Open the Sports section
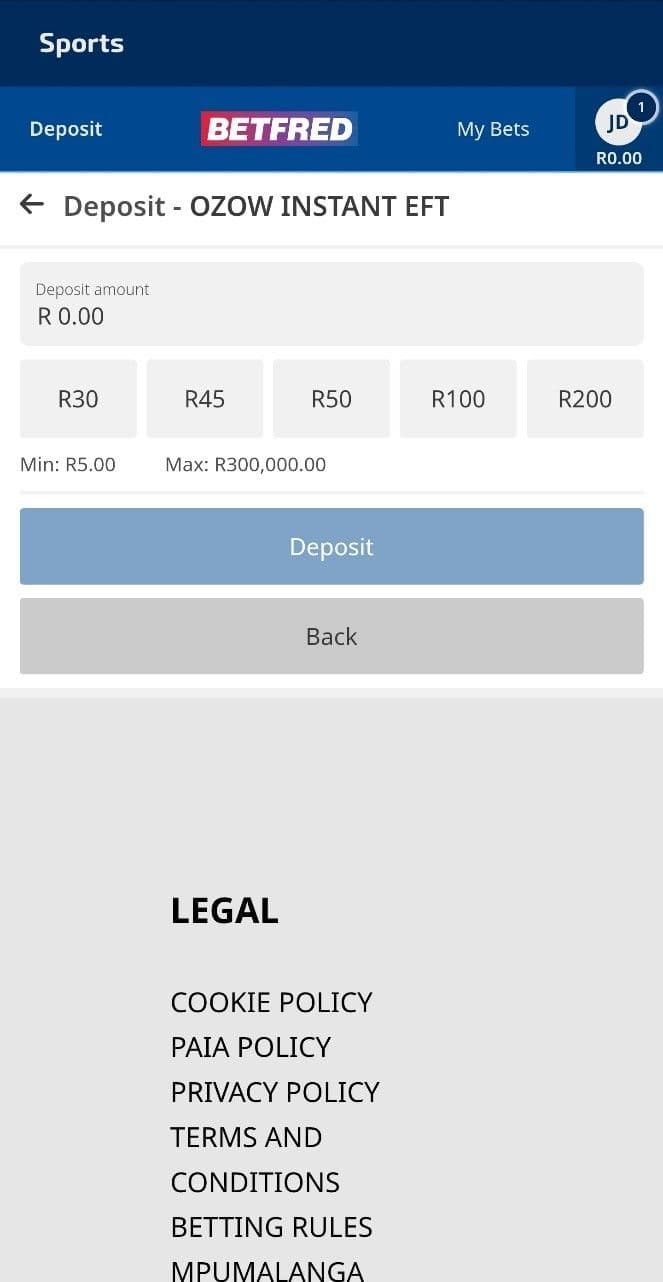 81,43
